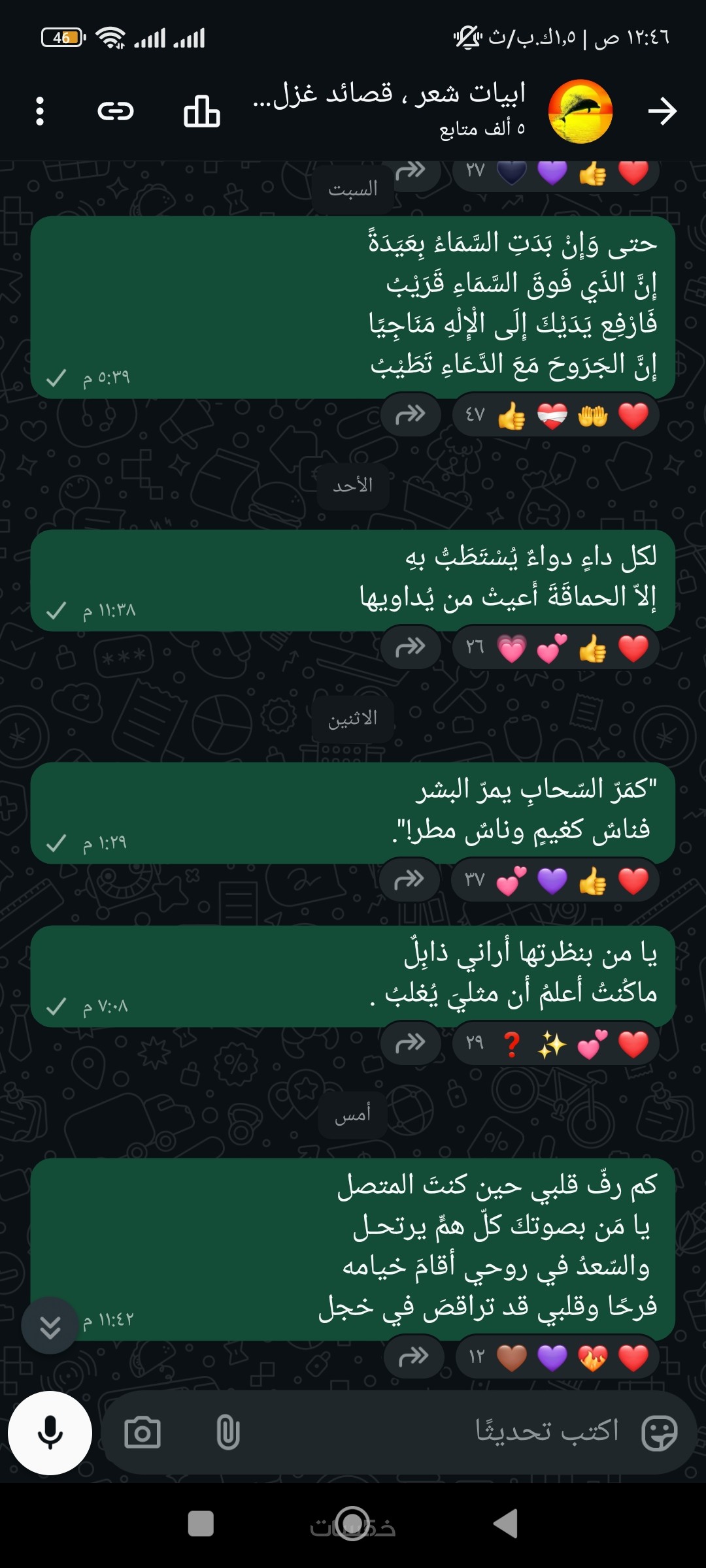Attach a file with the paperclip

pos(227,1432)
